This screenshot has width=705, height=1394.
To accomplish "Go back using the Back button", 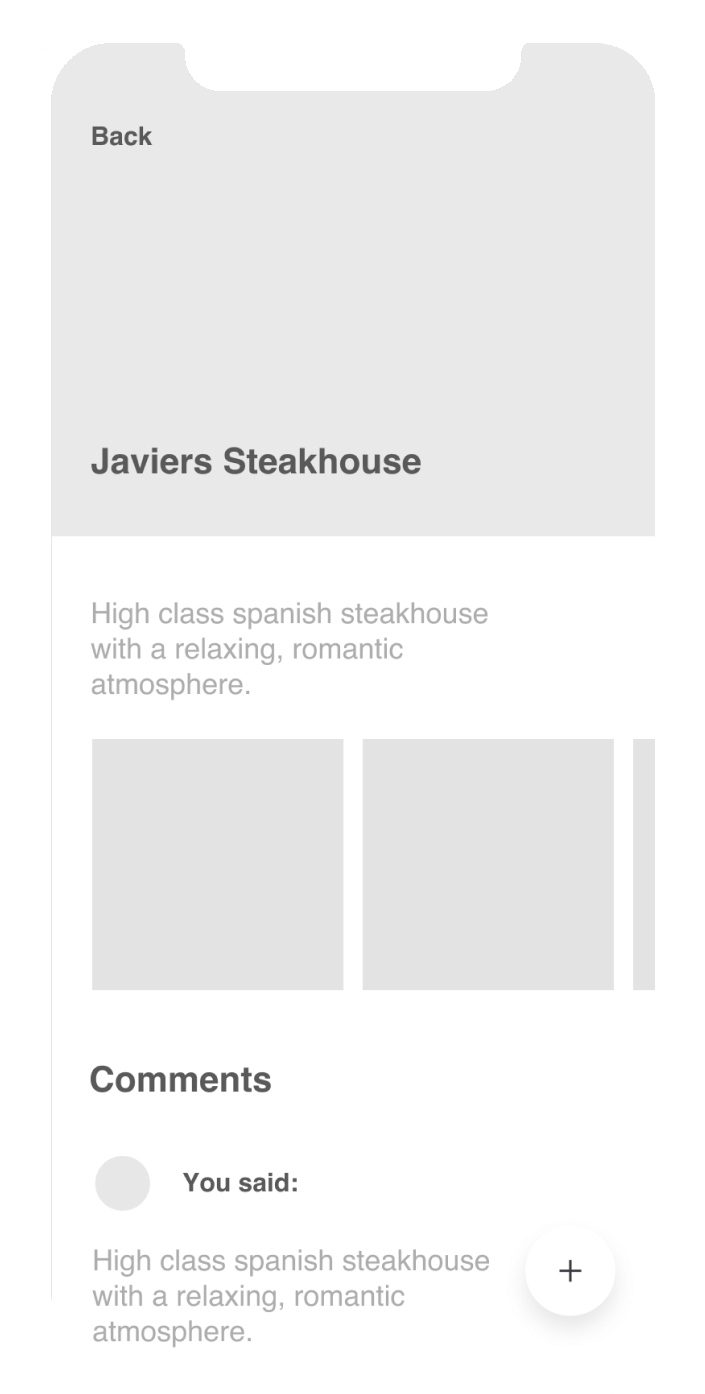I will click(x=121, y=136).
